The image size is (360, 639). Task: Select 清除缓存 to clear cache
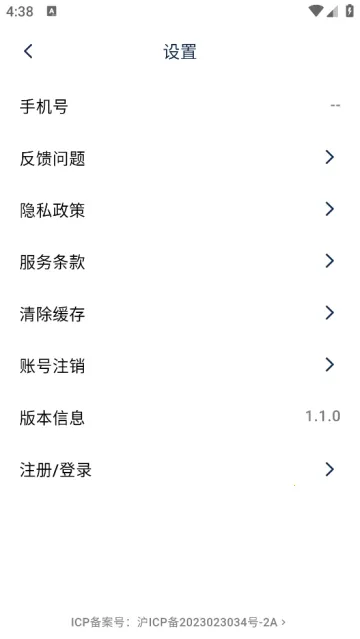tap(180, 313)
